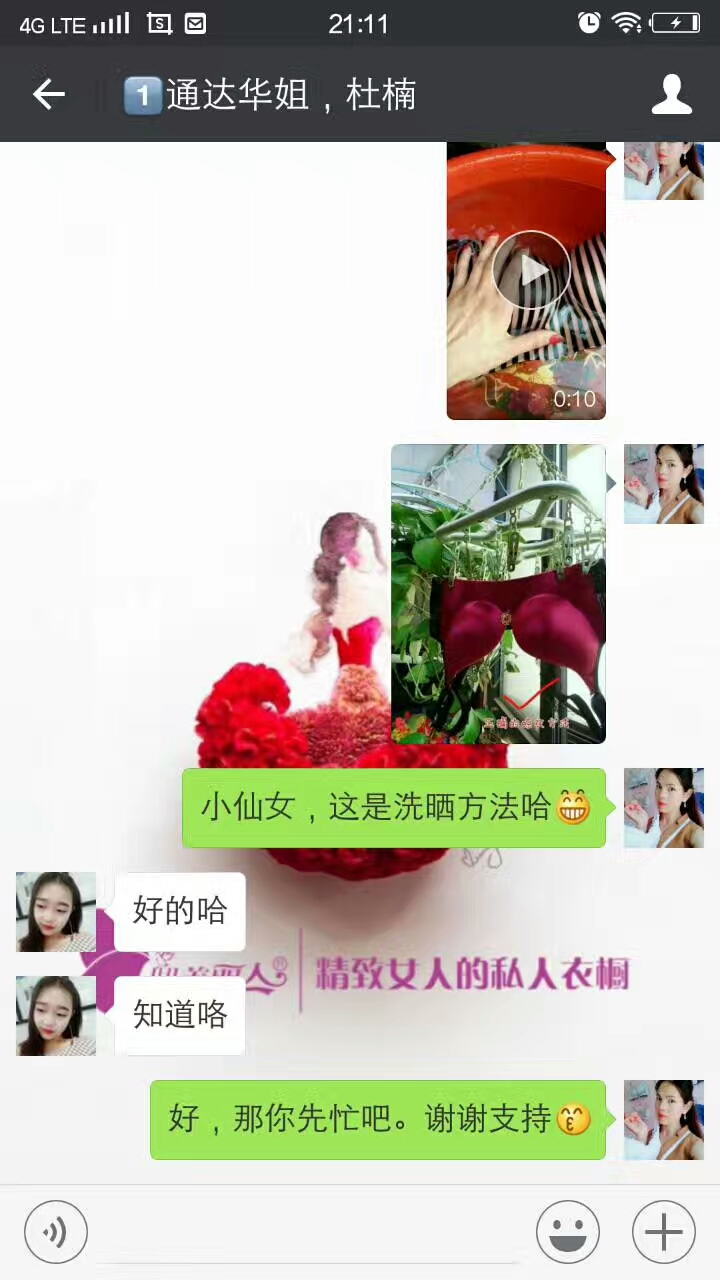Open chat info via the profile icon
The height and width of the screenshot is (1280, 720).
(671, 95)
